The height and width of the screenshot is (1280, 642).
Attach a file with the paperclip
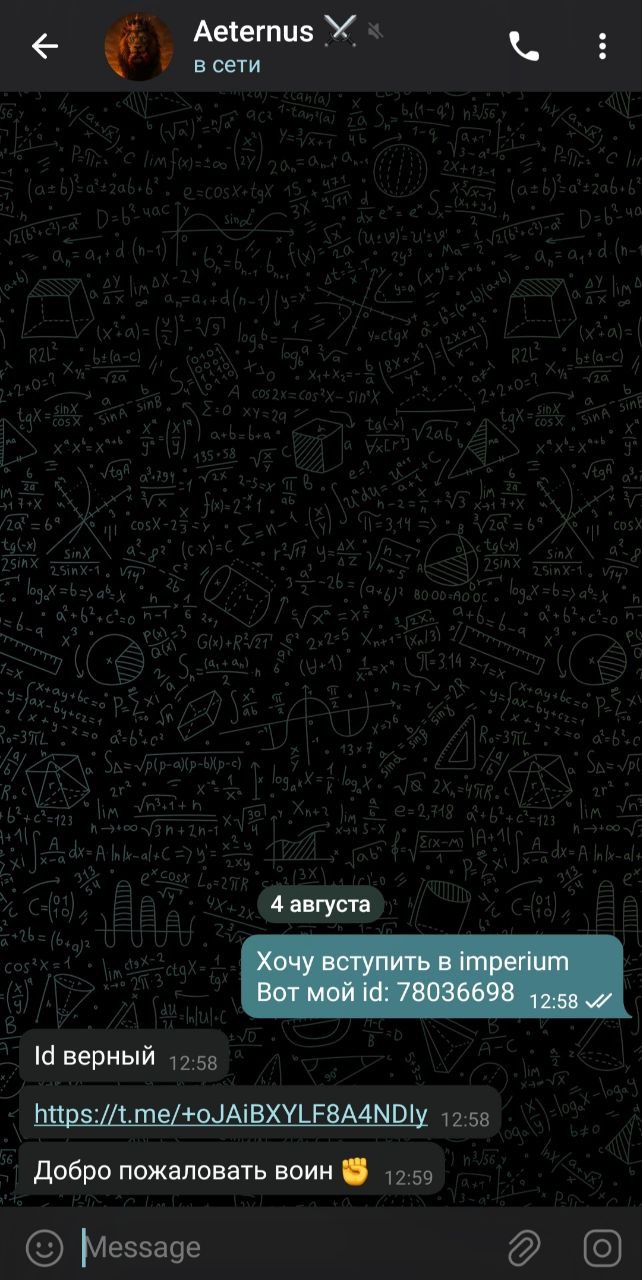tap(524, 1247)
